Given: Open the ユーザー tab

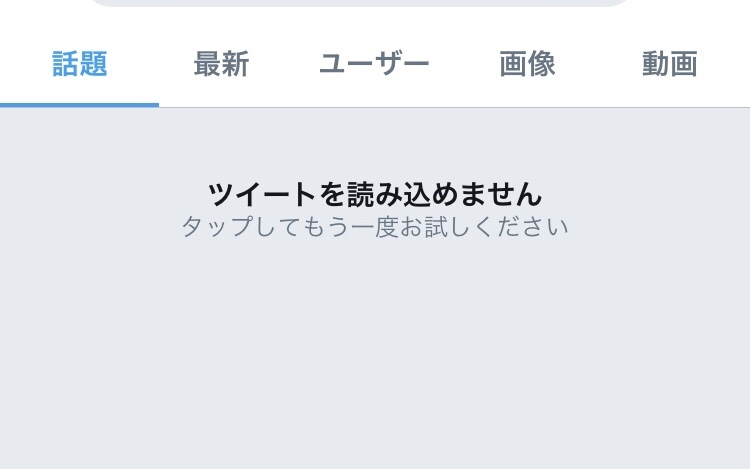Looking at the screenshot, I should [x=374, y=65].
